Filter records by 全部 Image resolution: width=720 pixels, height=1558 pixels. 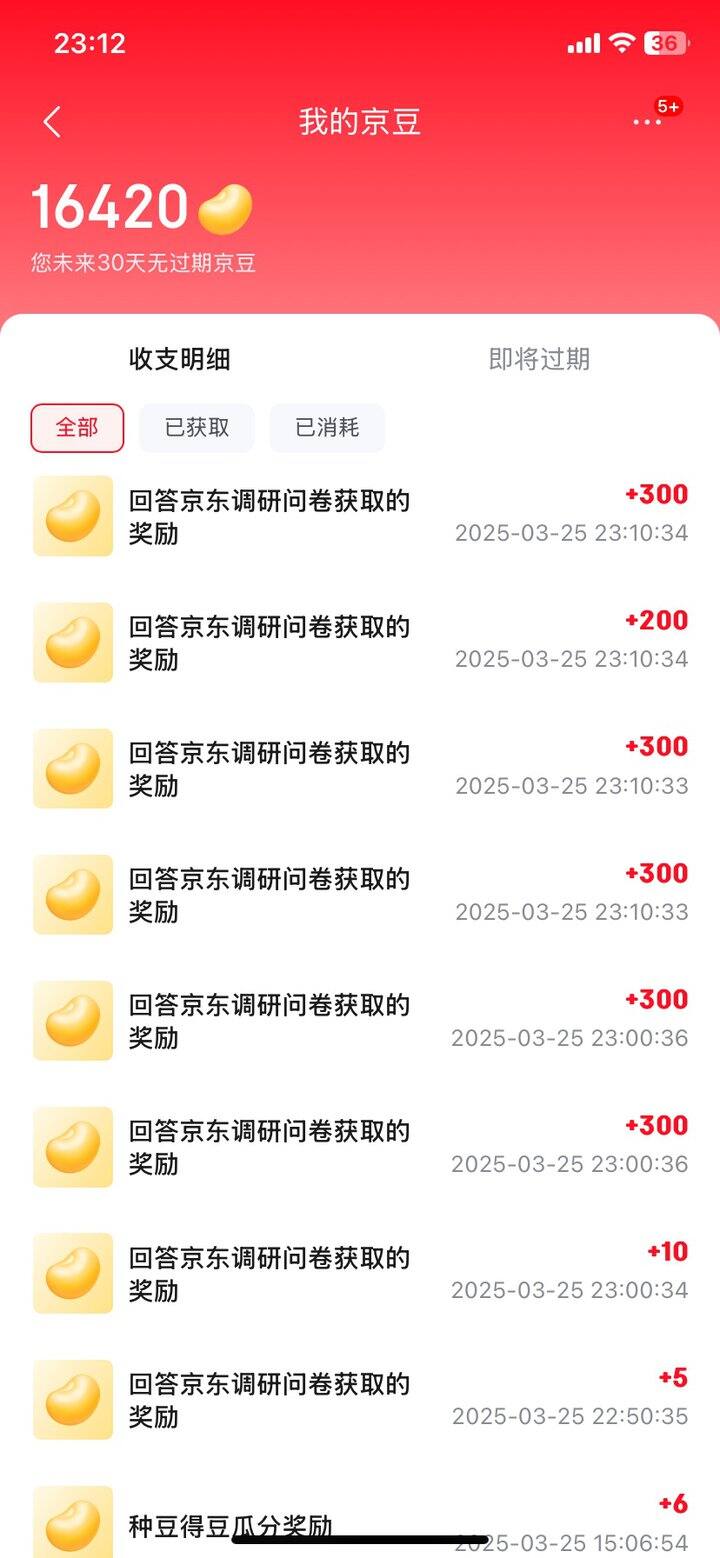78,428
